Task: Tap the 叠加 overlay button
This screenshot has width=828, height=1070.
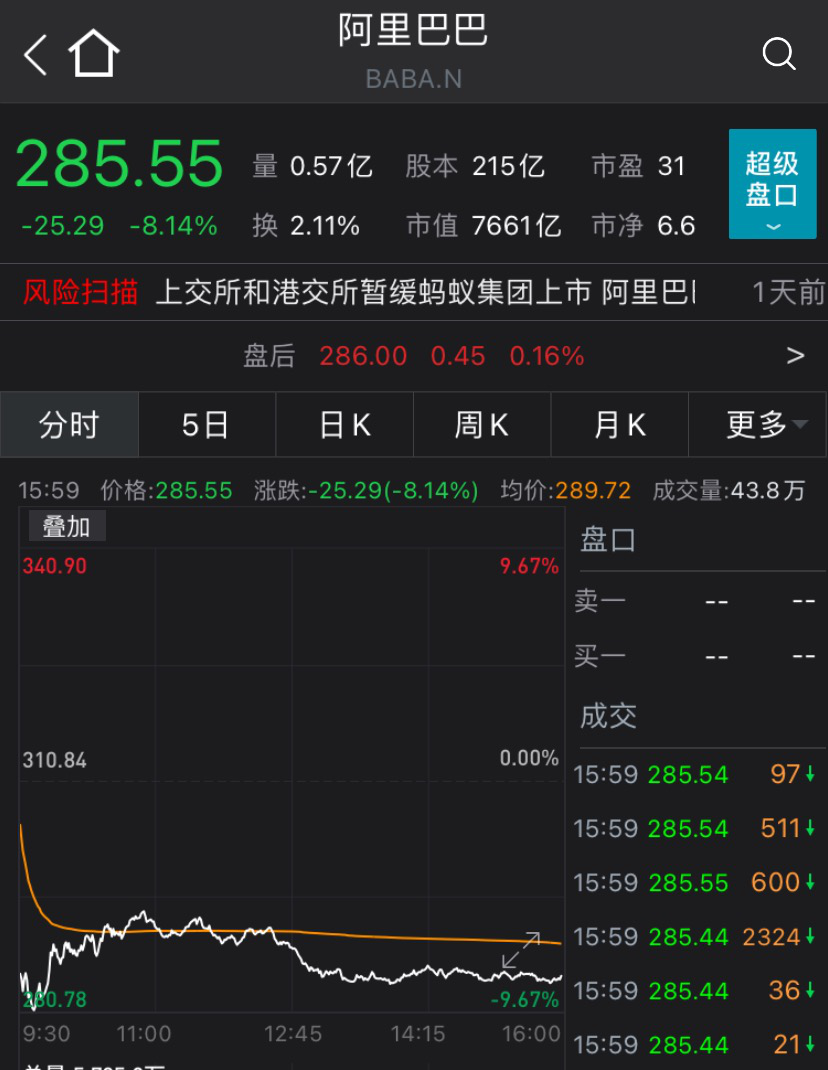Action: point(66,526)
